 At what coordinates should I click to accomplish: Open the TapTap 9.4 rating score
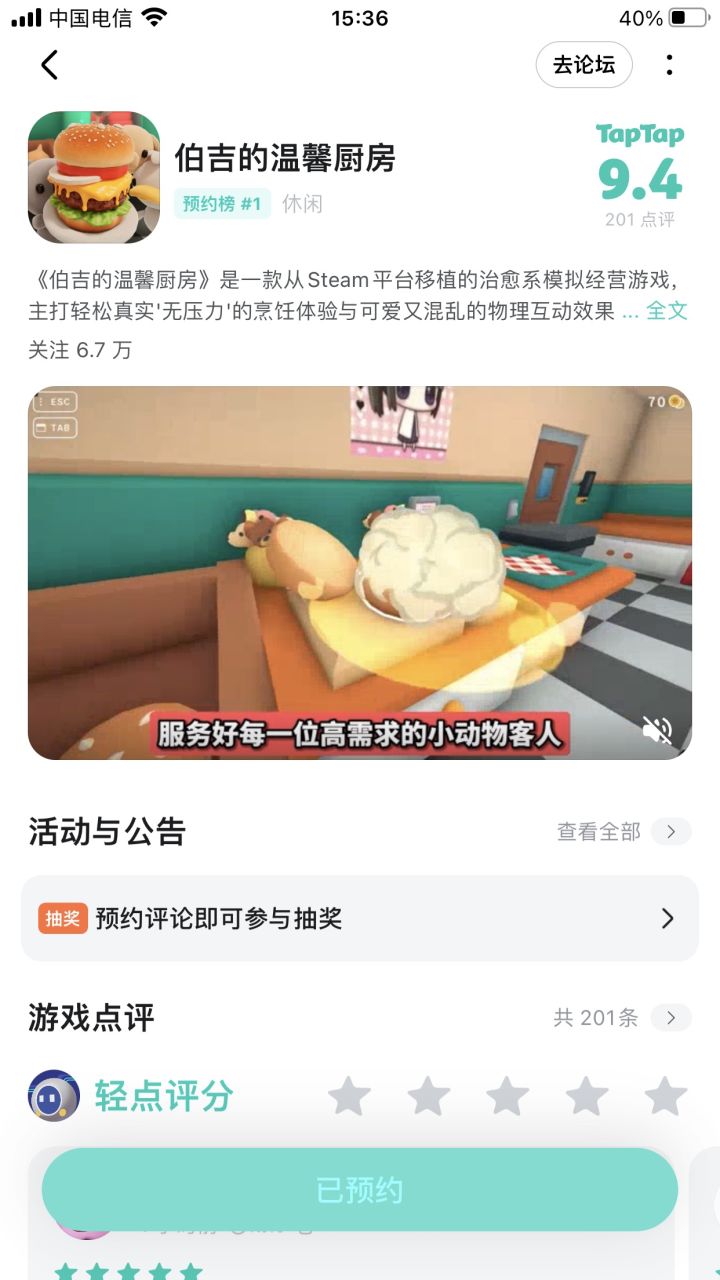click(x=640, y=175)
